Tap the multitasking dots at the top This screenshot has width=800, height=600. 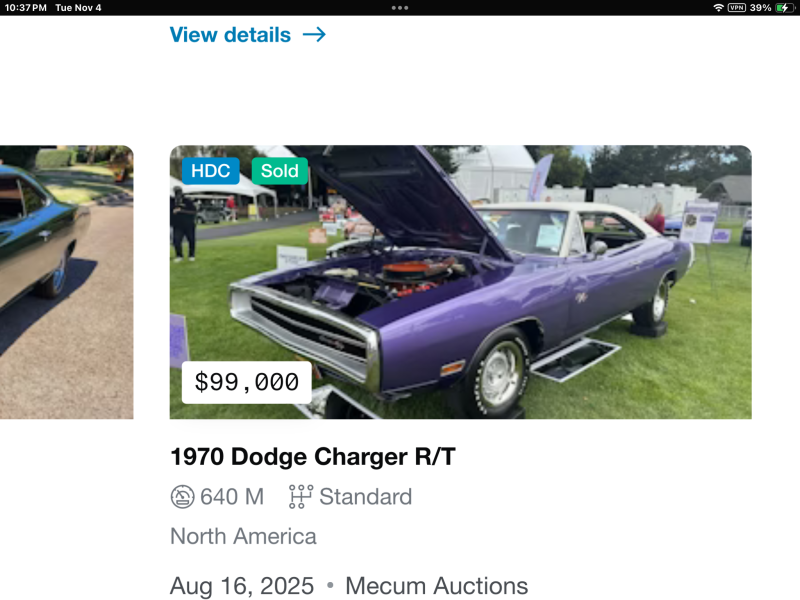[x=400, y=7]
